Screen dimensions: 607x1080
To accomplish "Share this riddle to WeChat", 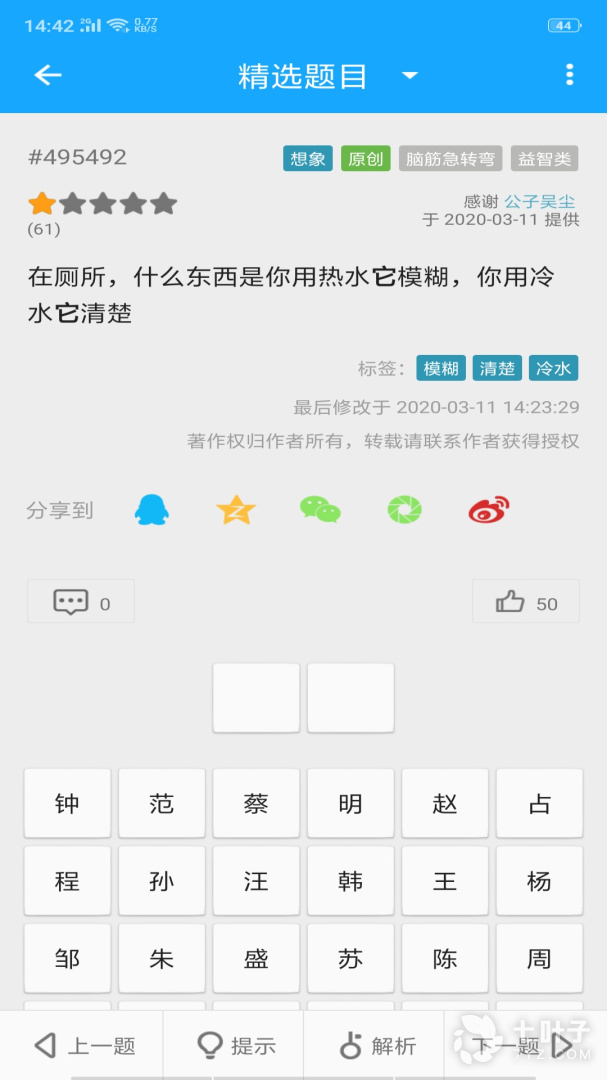I will (x=320, y=510).
